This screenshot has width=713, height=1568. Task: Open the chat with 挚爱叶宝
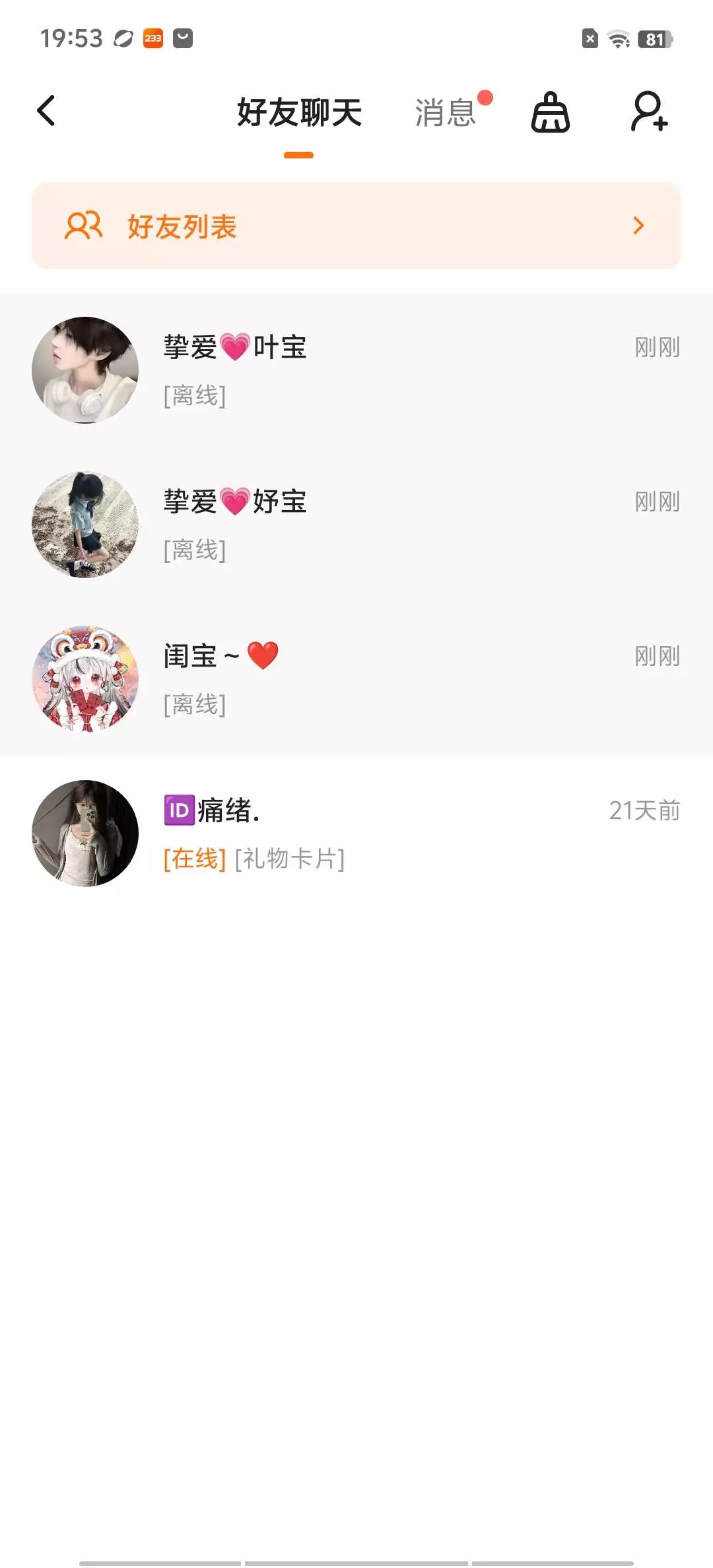tap(356, 370)
